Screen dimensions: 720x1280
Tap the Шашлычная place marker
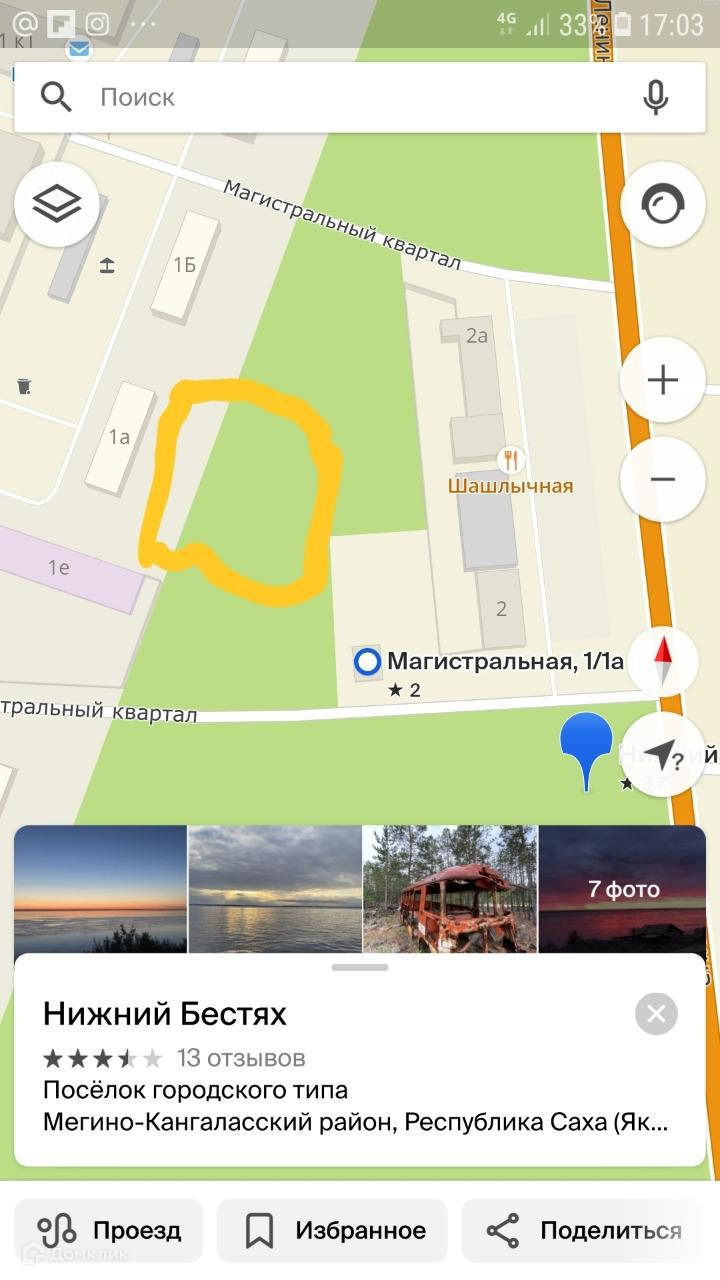click(511, 460)
